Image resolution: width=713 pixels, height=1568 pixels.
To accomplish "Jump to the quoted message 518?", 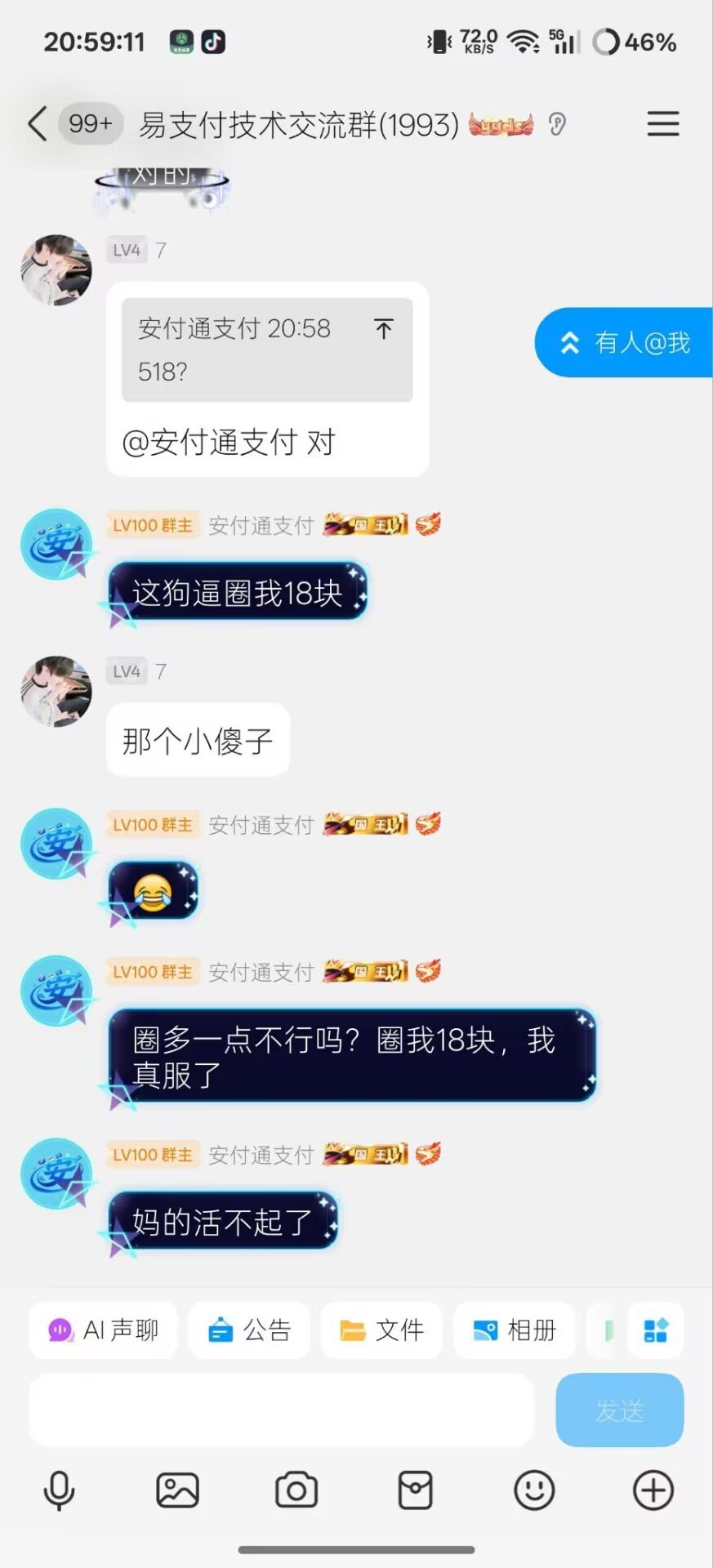I will pos(267,350).
